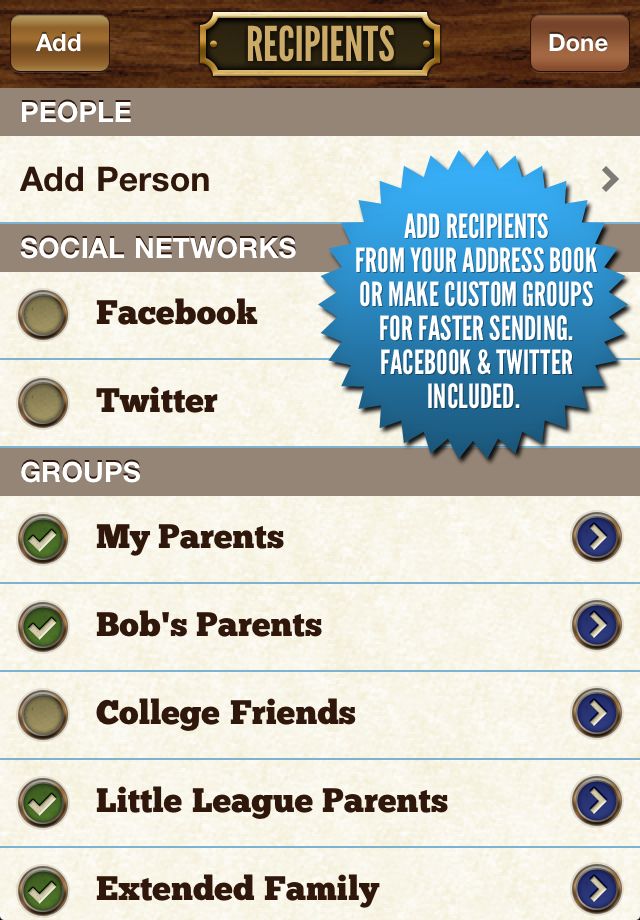Select Facebook as a recipient
This screenshot has height=920, width=640.
tap(43, 315)
